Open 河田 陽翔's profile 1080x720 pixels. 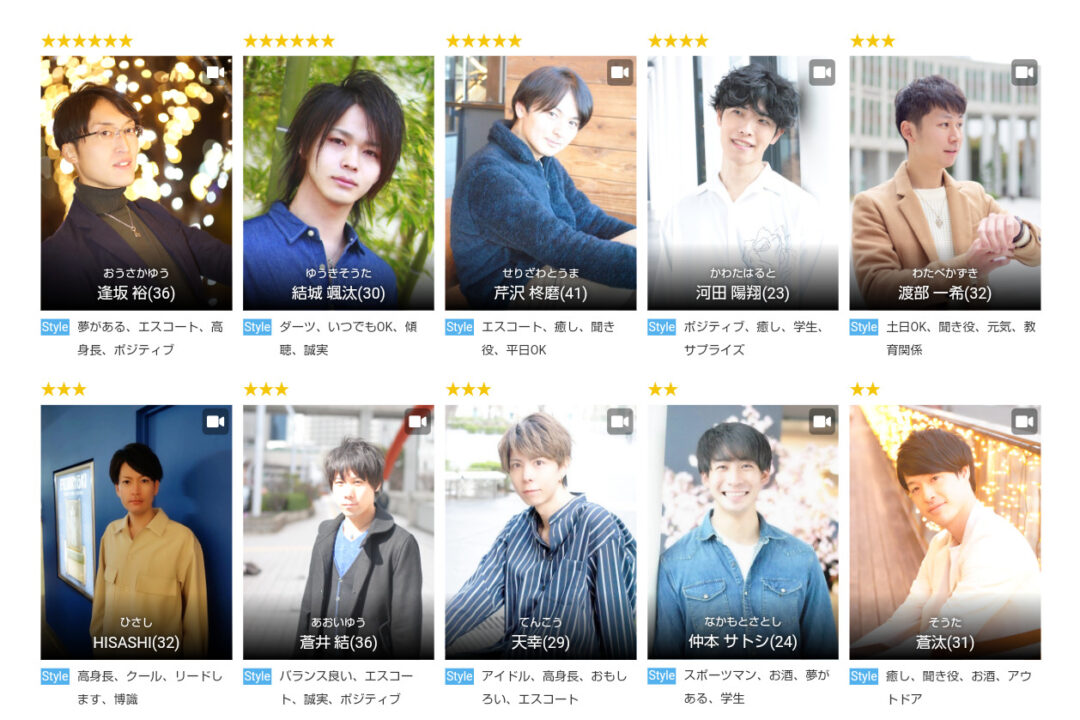[x=742, y=183]
